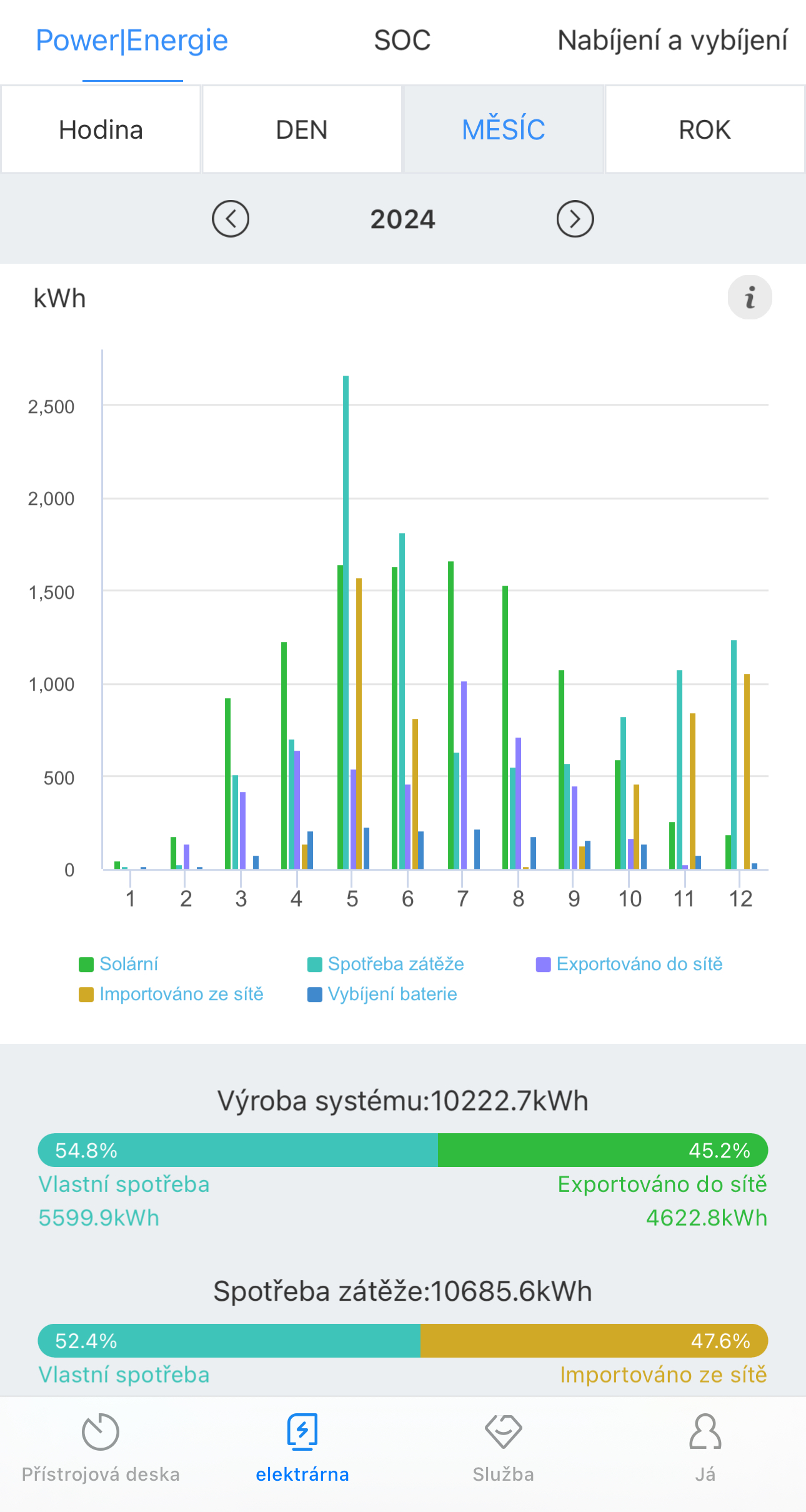
Task: Go to the previous year
Action: pyautogui.click(x=231, y=219)
